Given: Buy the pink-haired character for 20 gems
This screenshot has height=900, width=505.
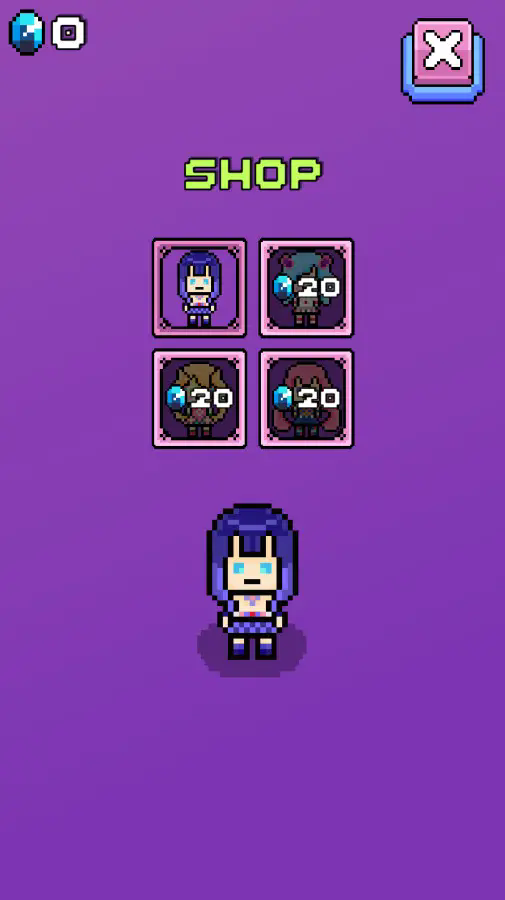Looking at the screenshot, I should pos(306,398).
